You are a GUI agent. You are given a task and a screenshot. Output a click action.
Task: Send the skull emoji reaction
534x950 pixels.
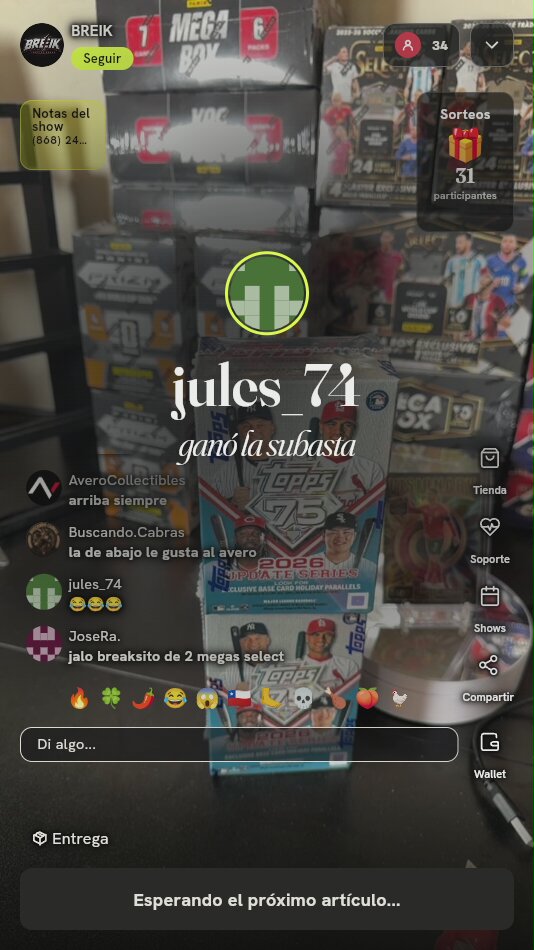[303, 698]
